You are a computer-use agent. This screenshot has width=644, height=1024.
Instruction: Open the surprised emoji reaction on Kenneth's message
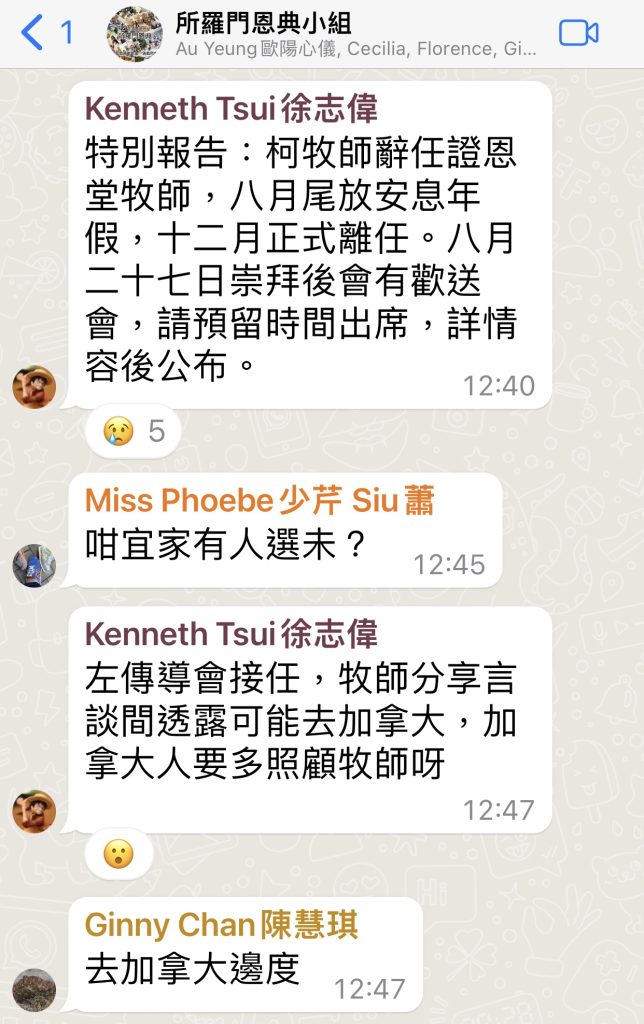tap(118, 854)
